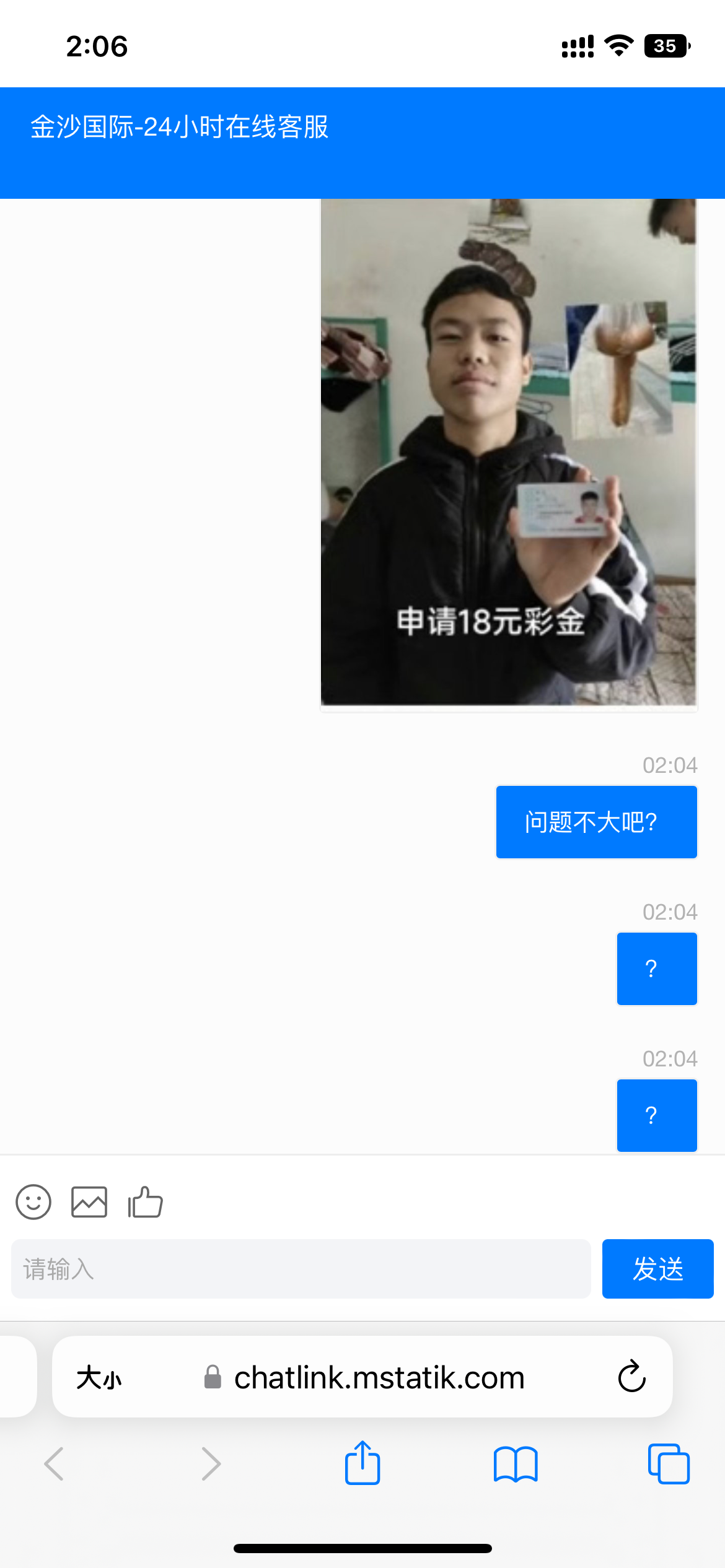Open the 大小 page settings menu
725x1568 pixels.
pos(99,1378)
